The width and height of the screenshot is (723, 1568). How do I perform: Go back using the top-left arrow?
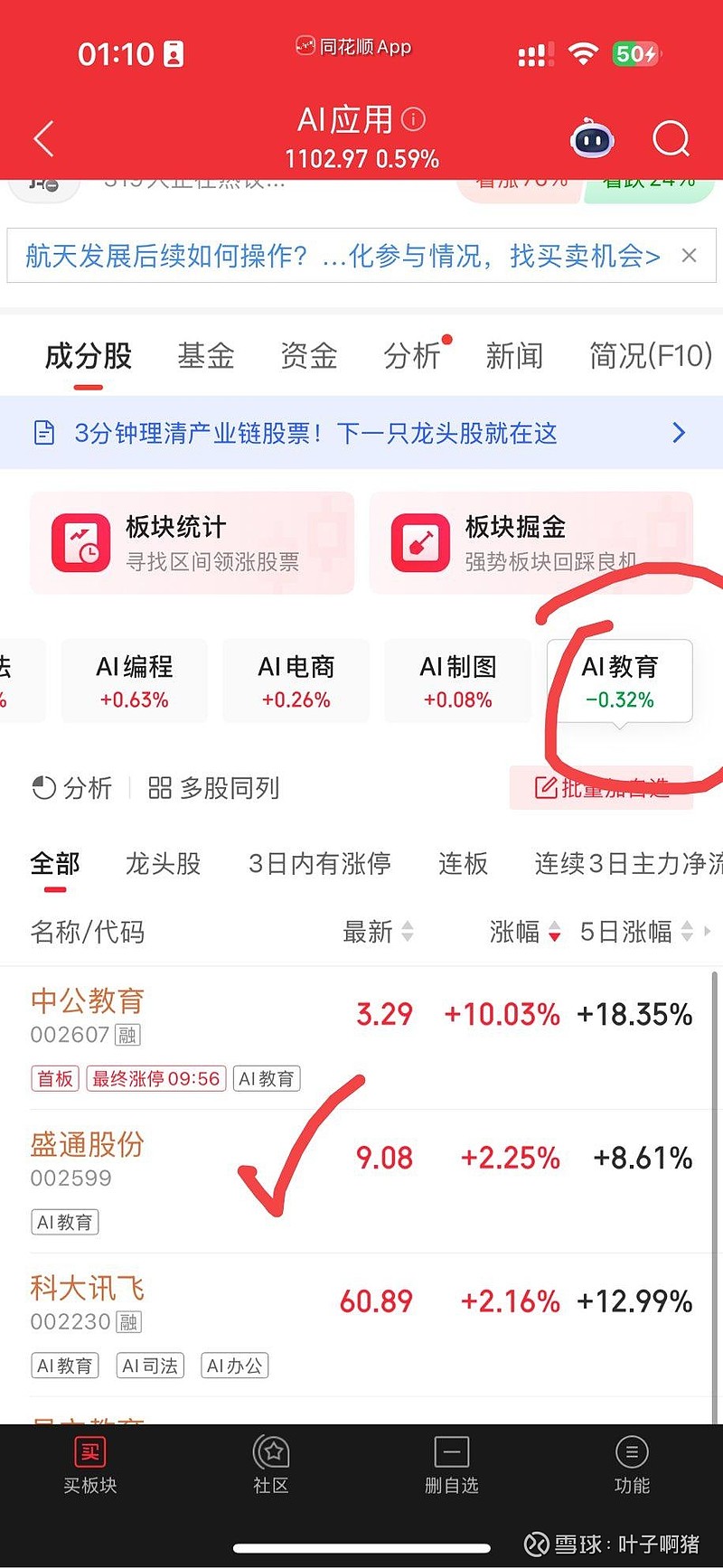point(43,140)
